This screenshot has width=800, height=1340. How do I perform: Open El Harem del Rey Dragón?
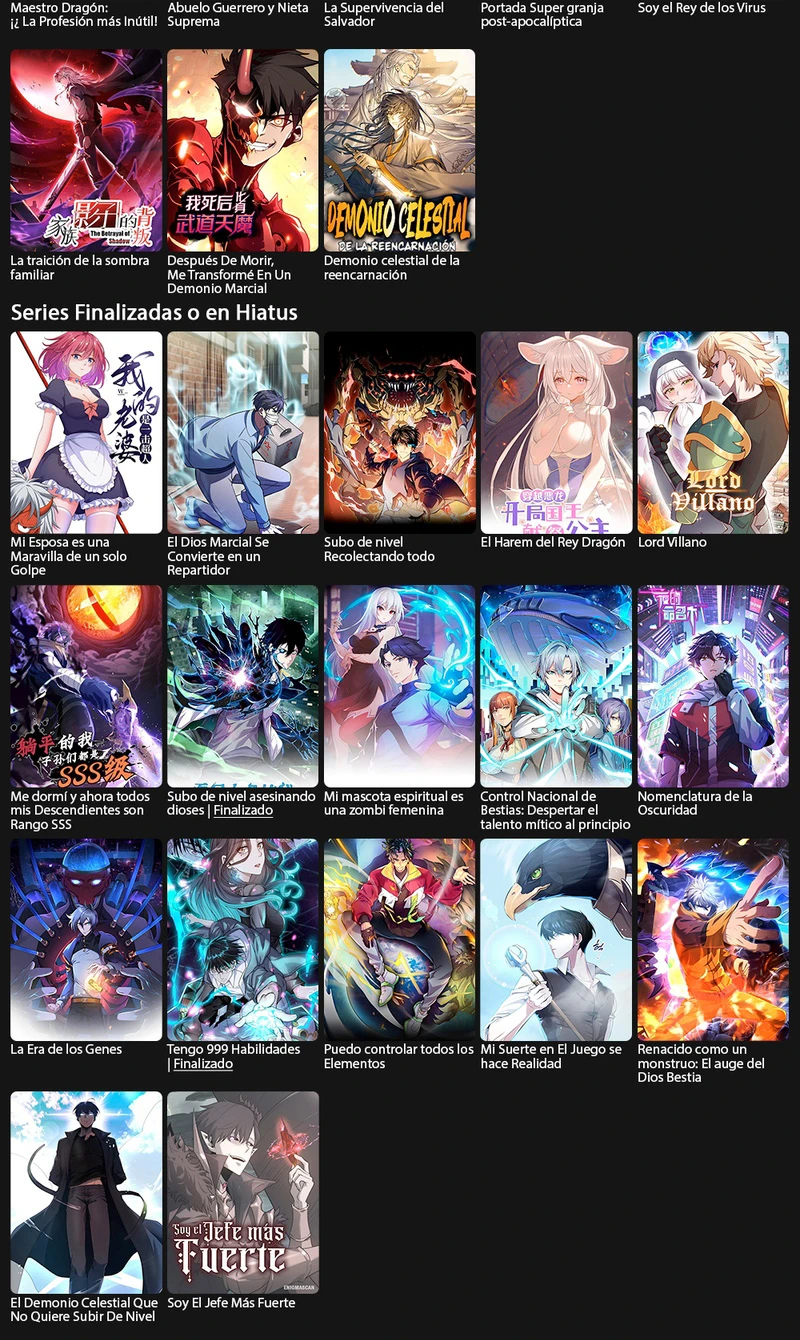(x=556, y=432)
